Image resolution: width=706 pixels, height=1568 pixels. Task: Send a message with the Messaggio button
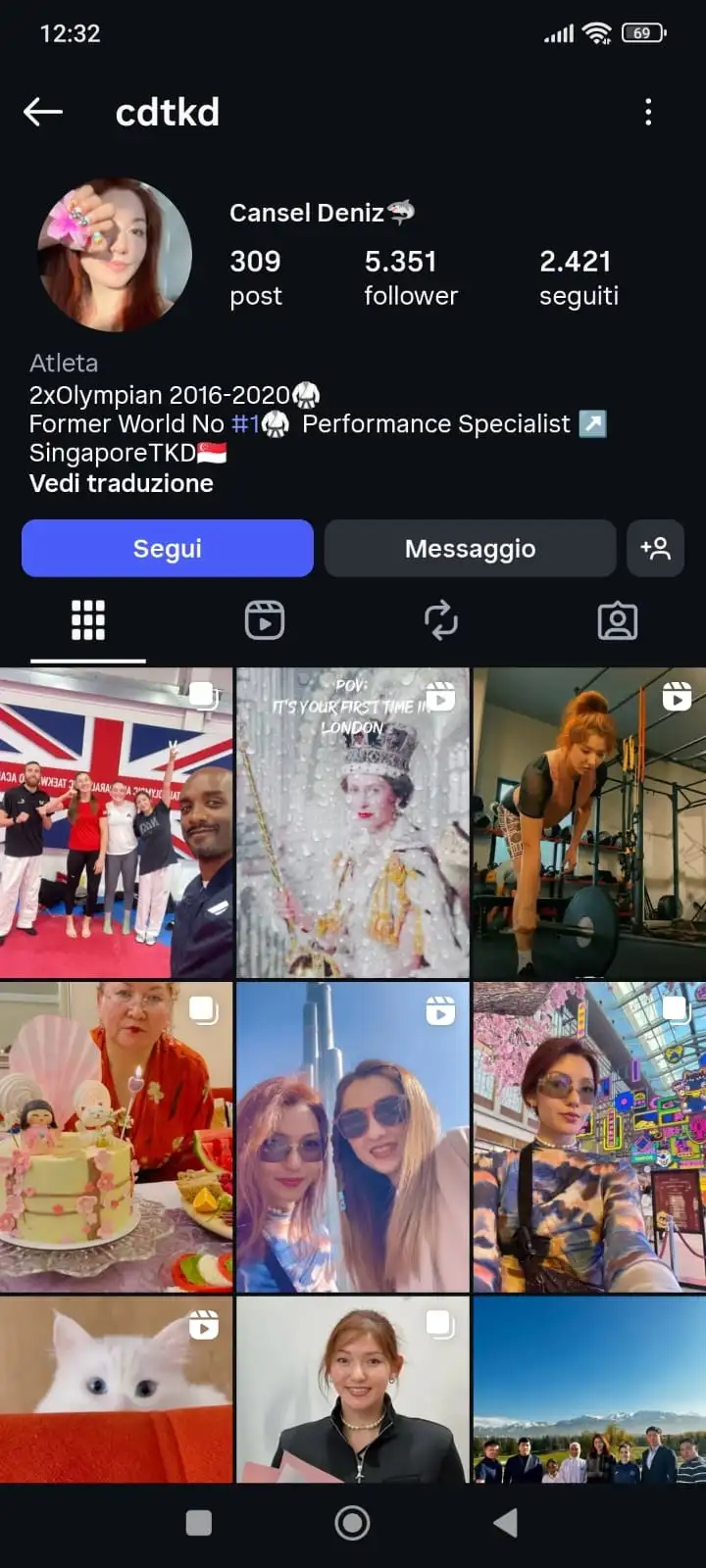[470, 548]
